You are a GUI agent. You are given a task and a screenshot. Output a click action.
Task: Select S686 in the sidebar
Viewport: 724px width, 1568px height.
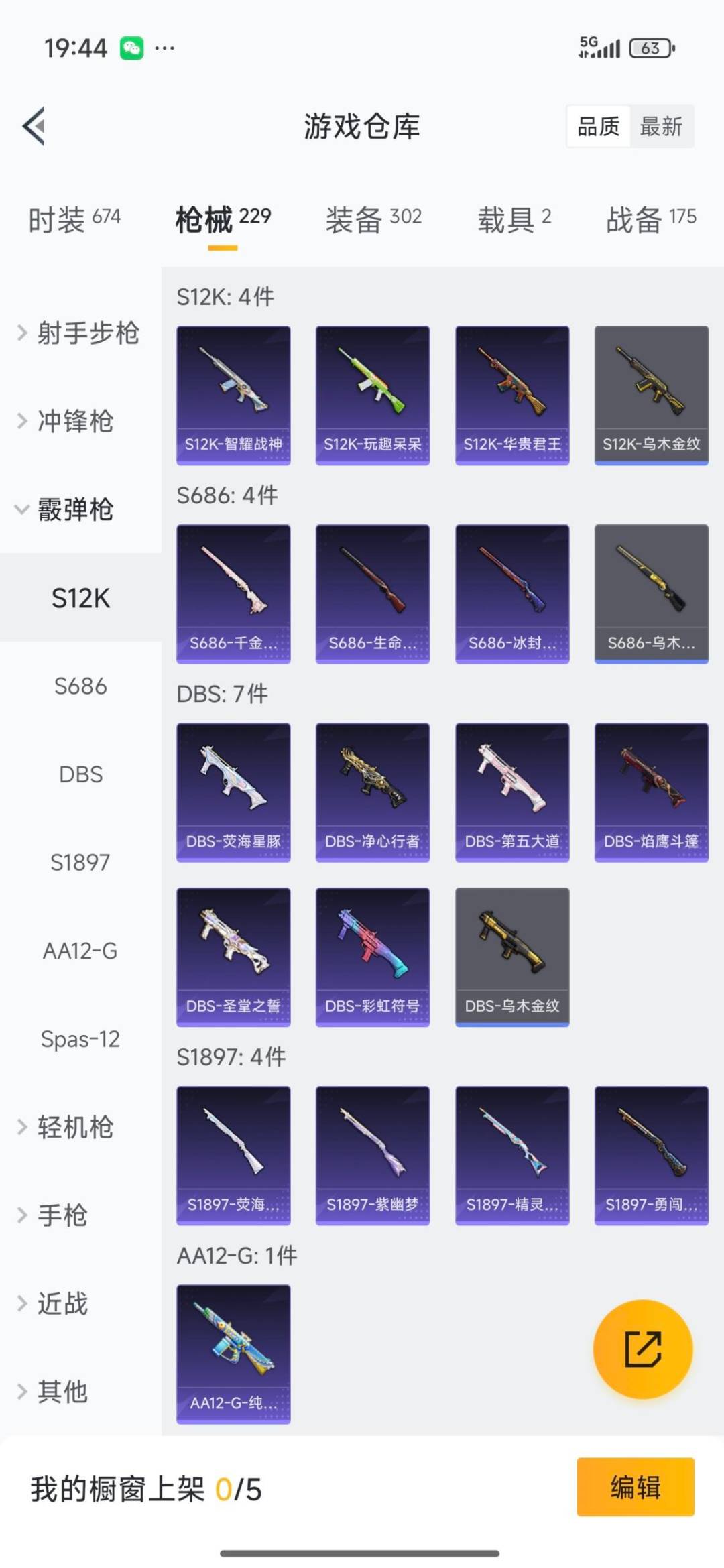(x=80, y=686)
